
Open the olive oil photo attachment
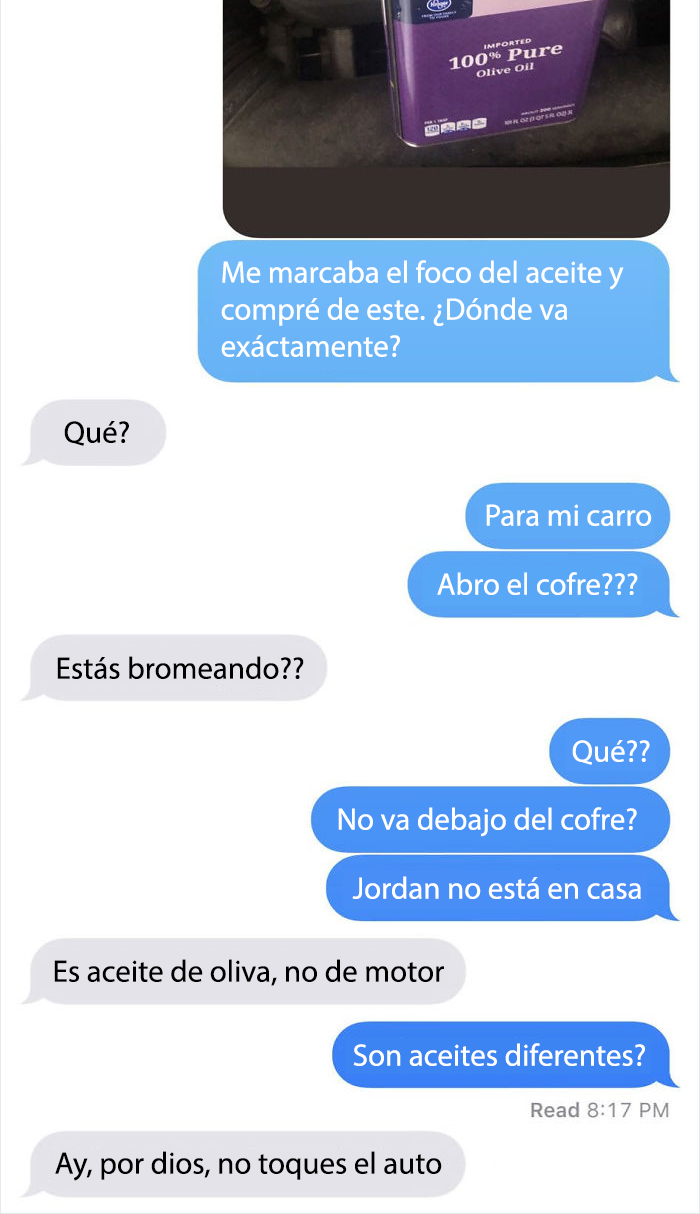pos(445,110)
